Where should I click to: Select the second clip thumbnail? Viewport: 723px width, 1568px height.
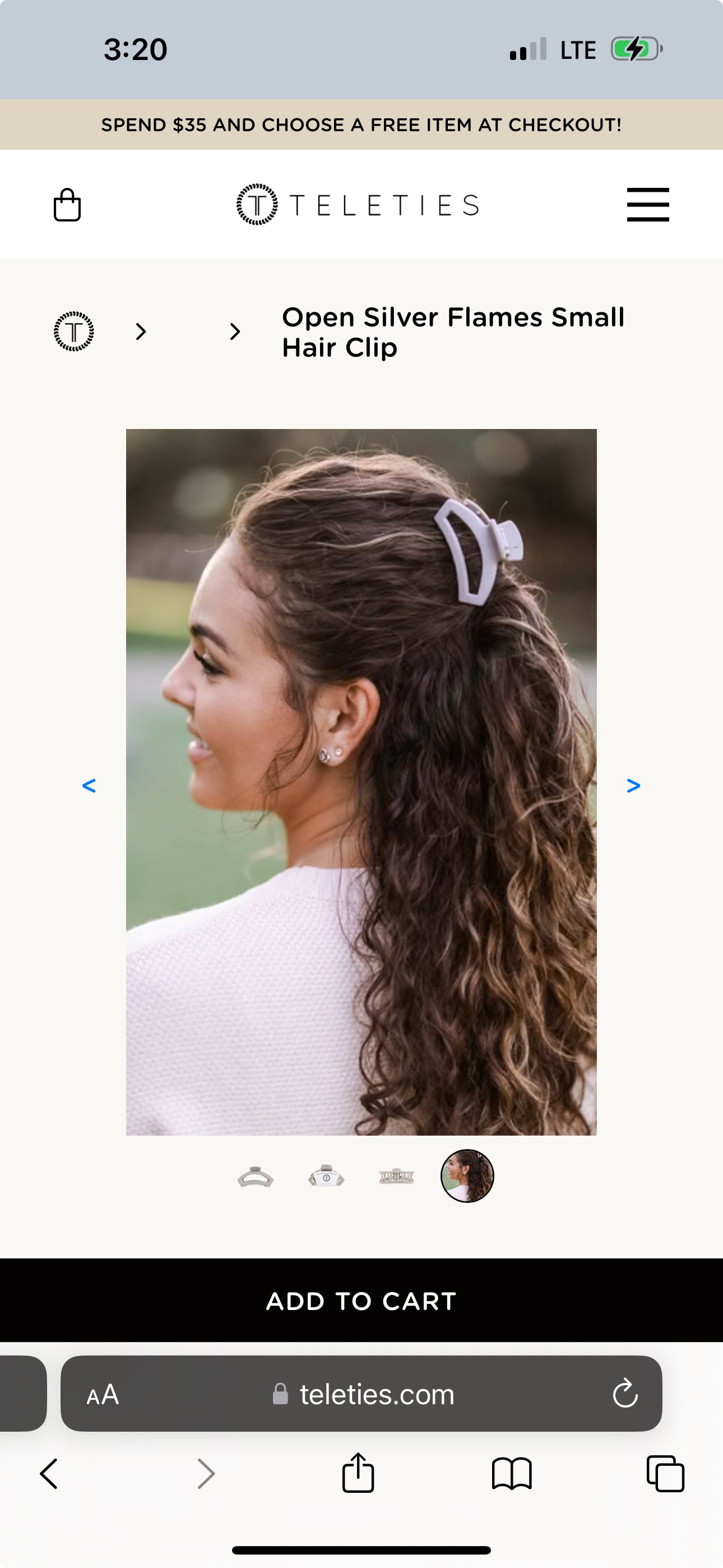coord(326,1177)
